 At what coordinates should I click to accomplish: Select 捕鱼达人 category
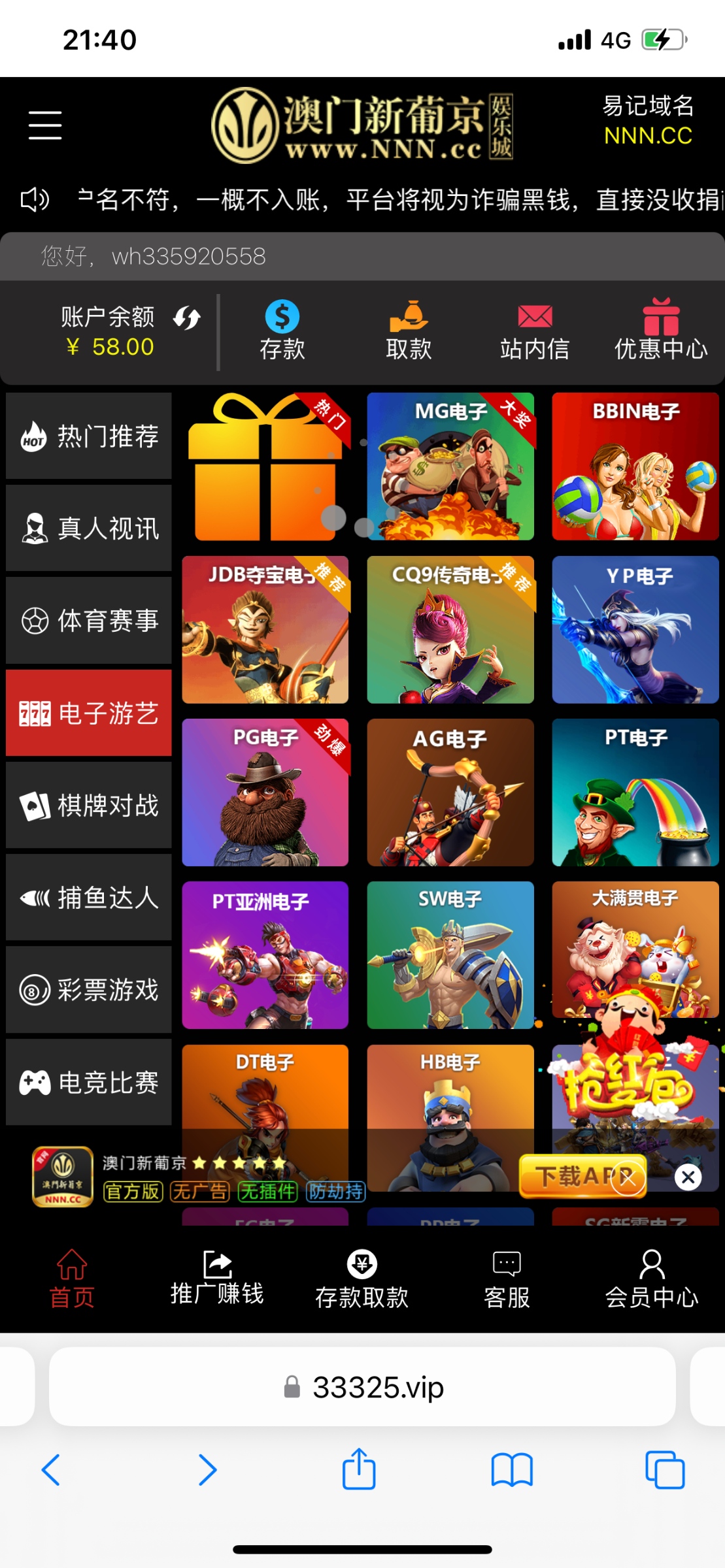(x=89, y=898)
